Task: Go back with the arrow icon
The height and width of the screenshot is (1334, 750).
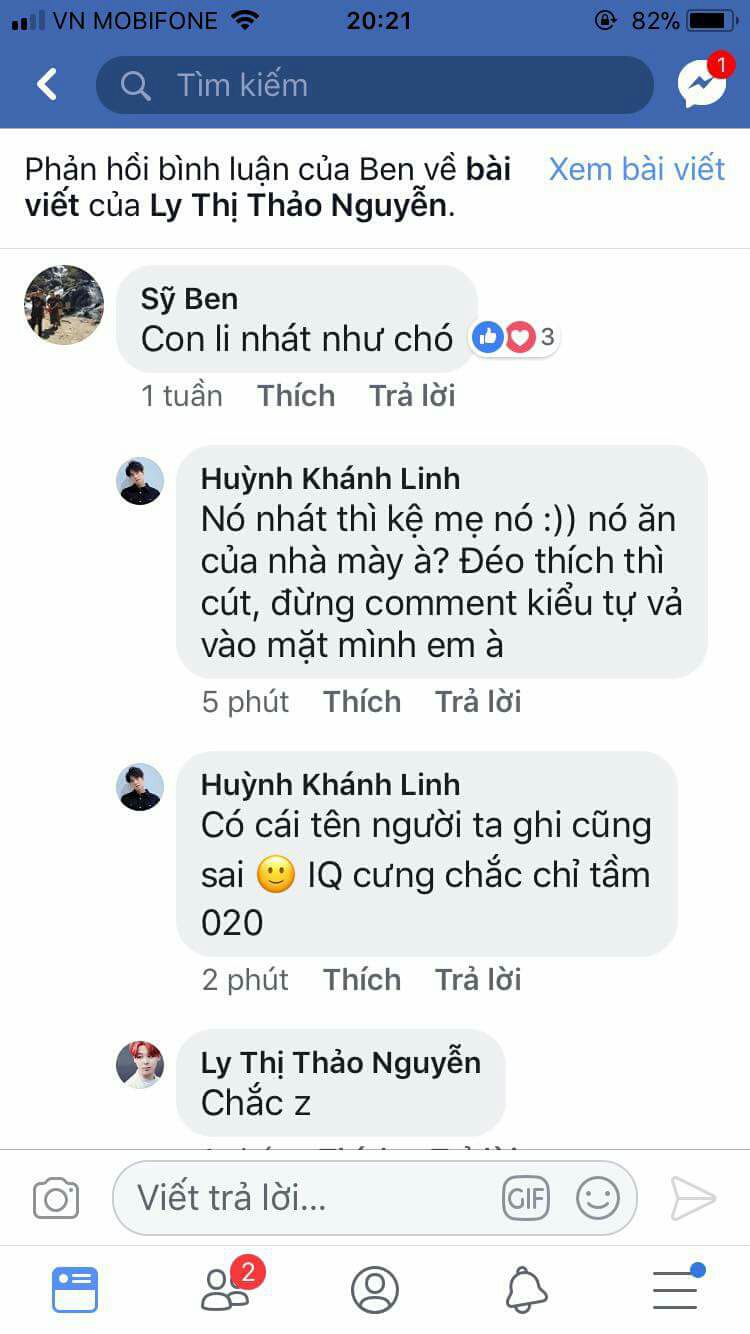Action: click(47, 85)
